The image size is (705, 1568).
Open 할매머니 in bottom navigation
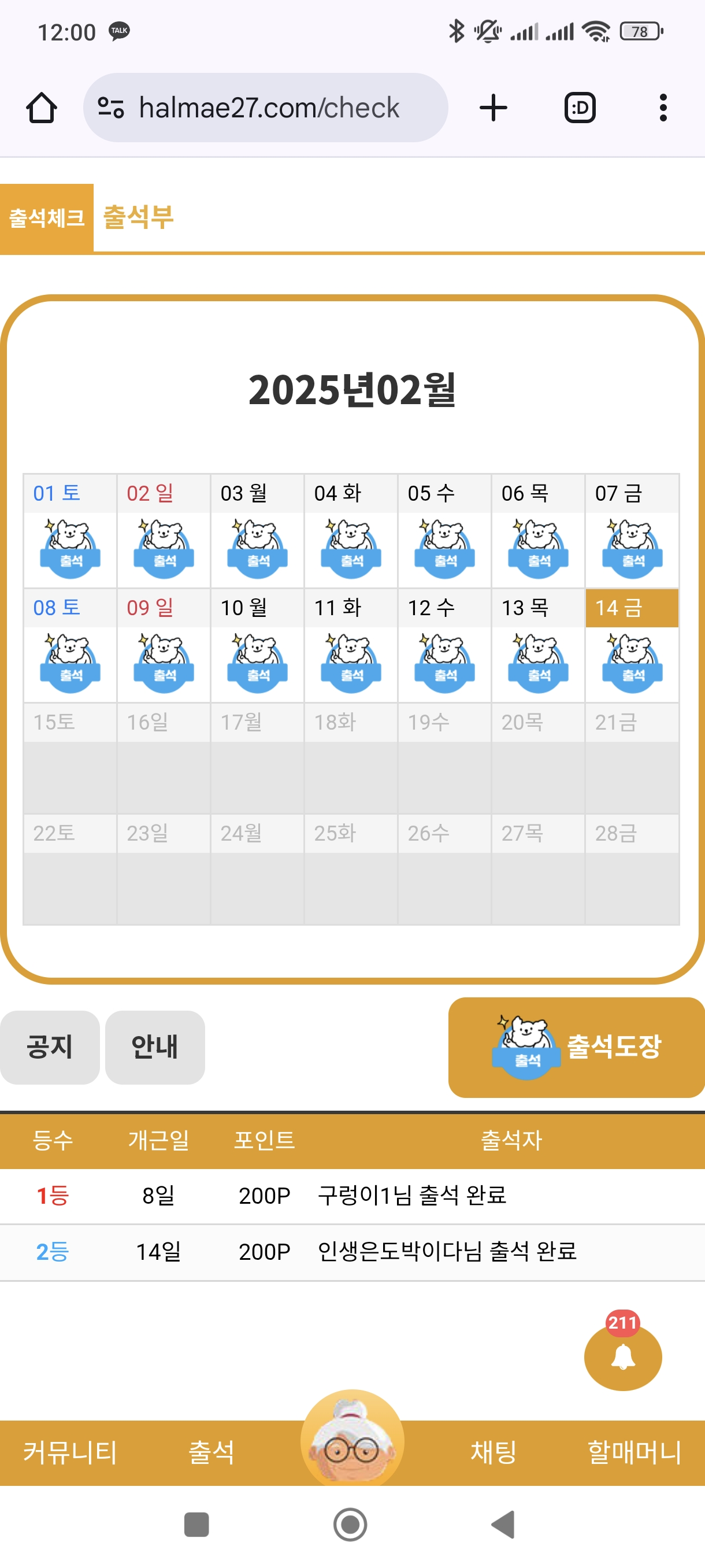[x=634, y=1452]
